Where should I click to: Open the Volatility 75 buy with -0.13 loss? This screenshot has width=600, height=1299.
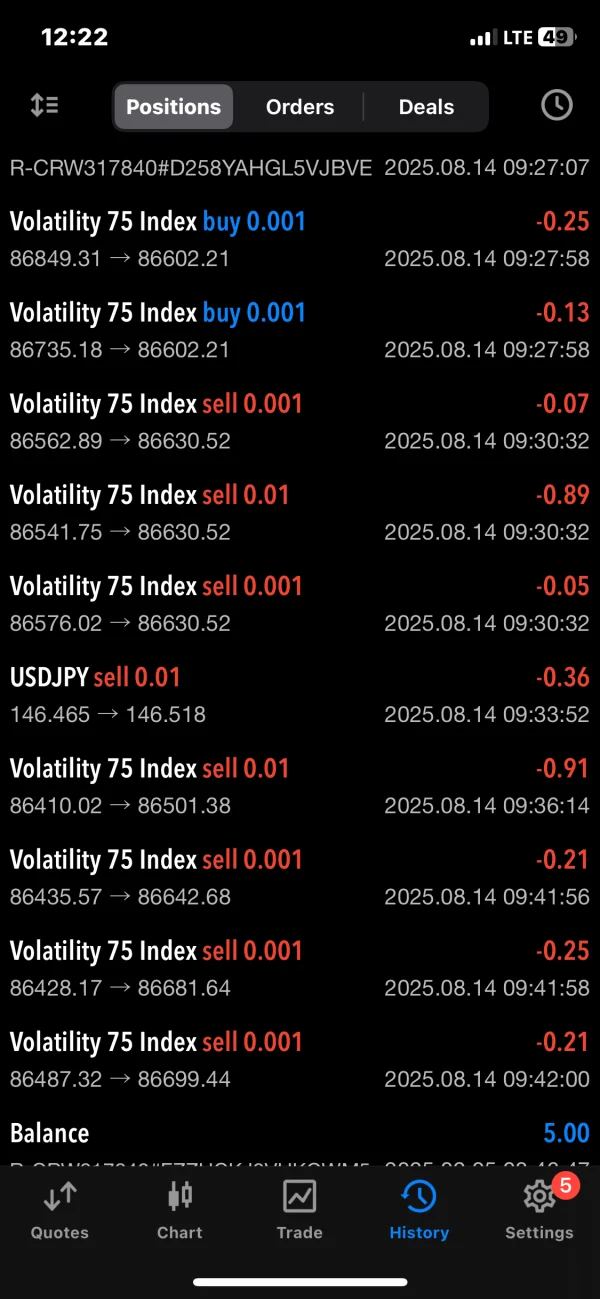(300, 330)
